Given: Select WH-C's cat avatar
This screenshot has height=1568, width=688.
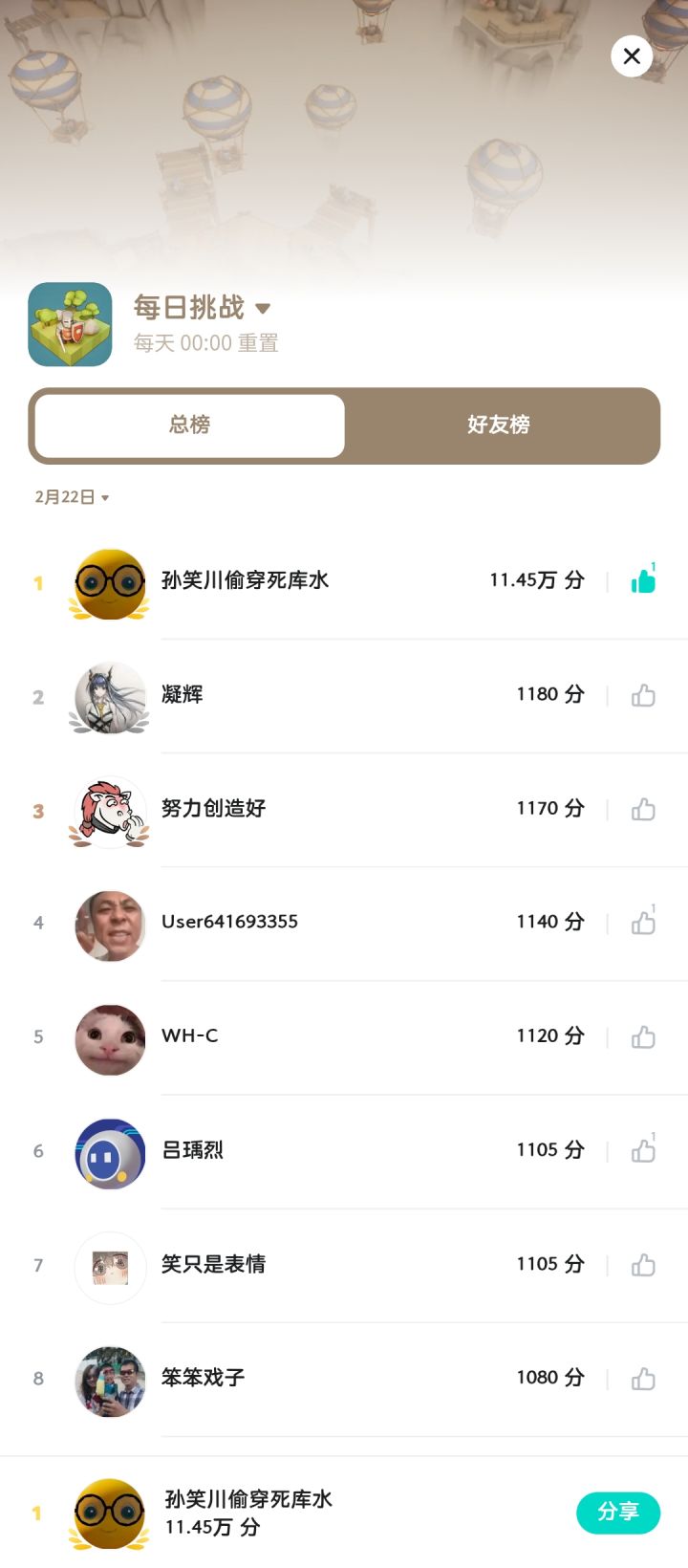Looking at the screenshot, I should [x=109, y=1038].
